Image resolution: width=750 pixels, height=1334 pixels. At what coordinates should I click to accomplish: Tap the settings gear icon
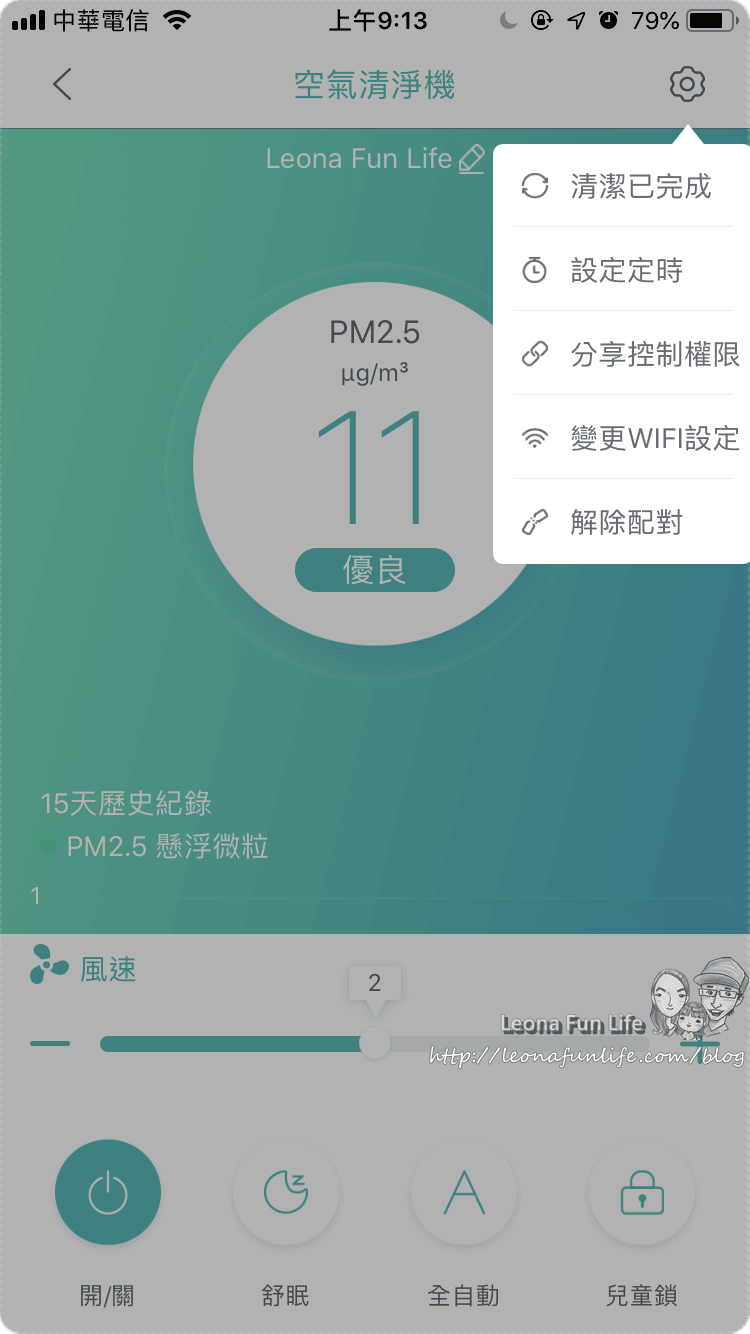coord(687,85)
